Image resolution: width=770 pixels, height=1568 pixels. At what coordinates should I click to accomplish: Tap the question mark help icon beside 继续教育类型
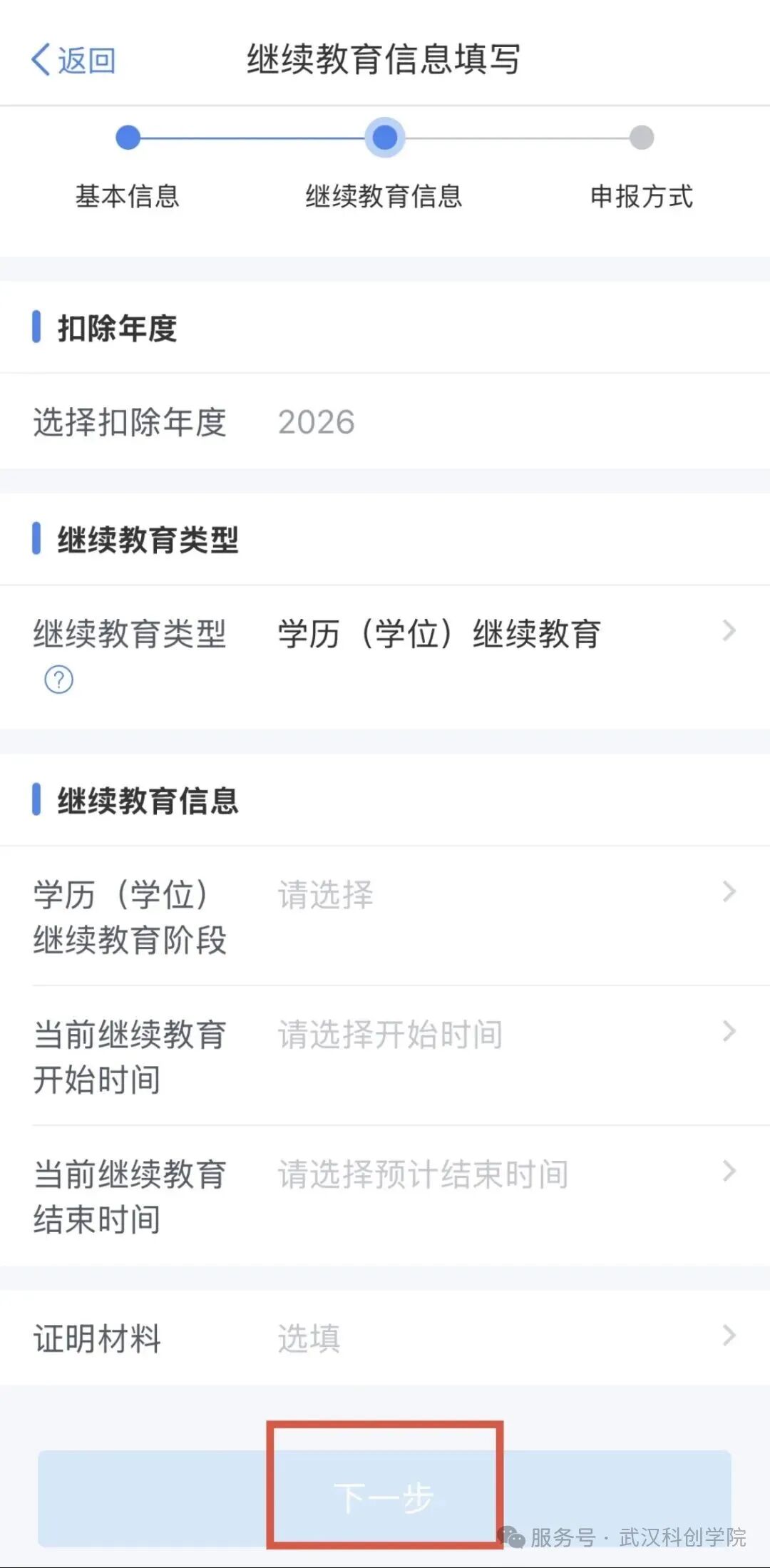57,681
